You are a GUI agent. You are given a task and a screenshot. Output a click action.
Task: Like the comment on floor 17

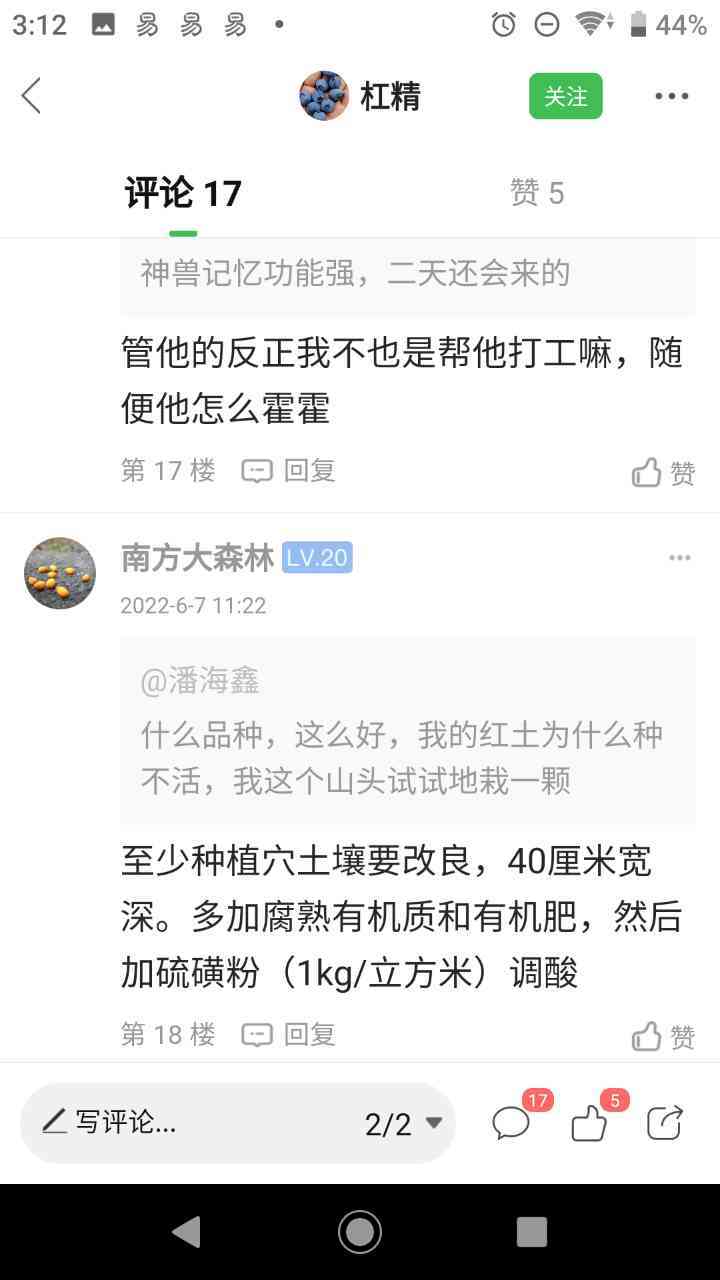[663, 473]
